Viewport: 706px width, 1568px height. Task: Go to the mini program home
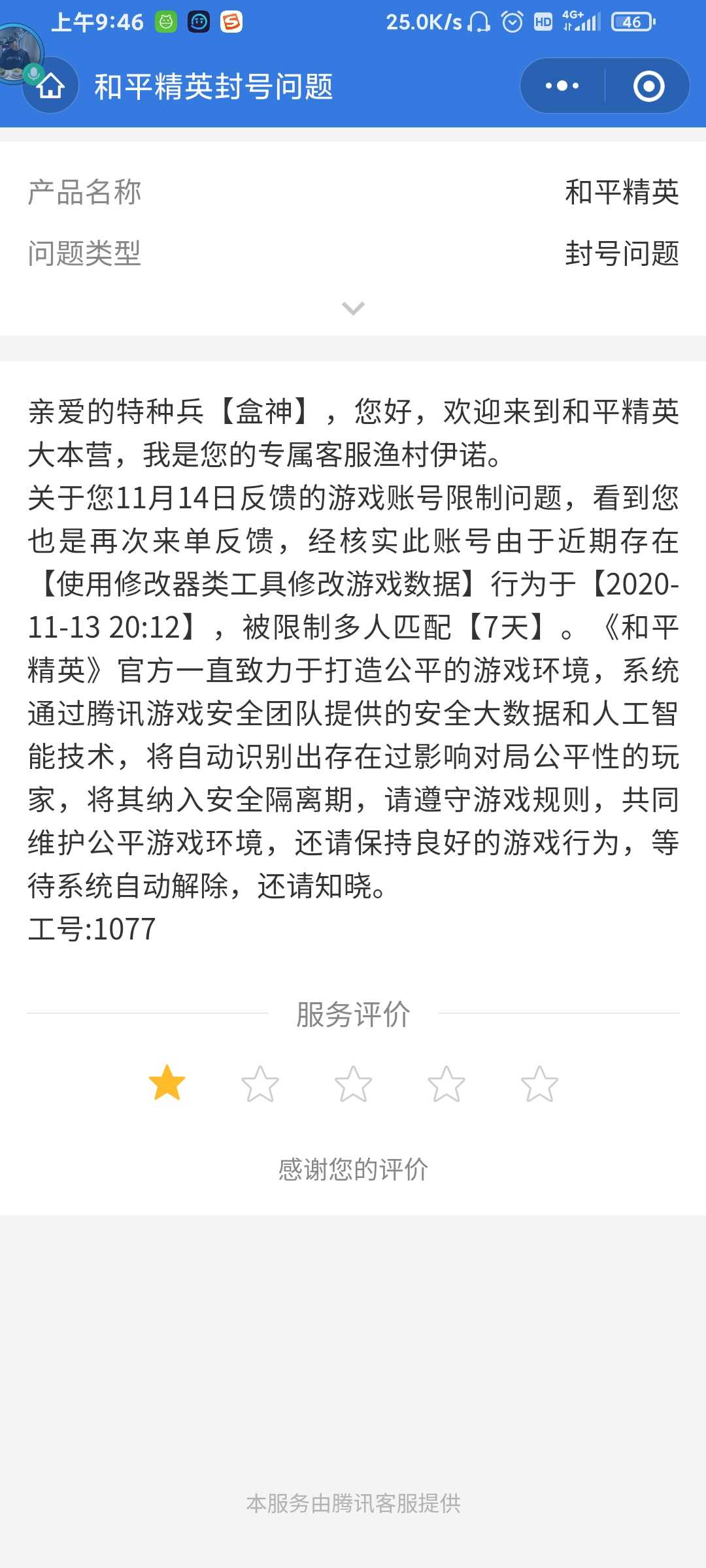50,86
